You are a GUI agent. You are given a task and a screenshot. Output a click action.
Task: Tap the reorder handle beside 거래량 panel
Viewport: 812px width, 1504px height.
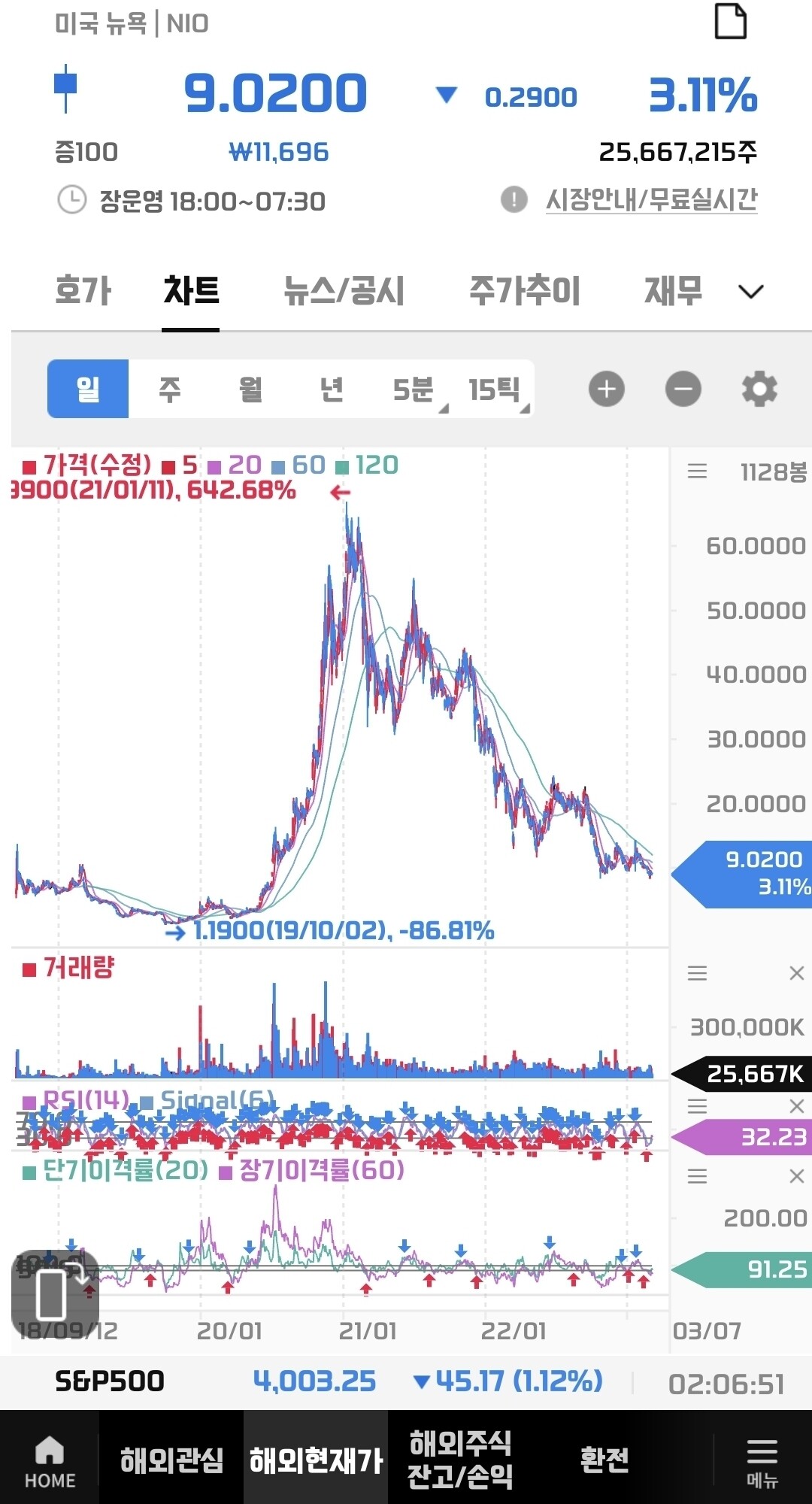pyautogui.click(x=696, y=972)
